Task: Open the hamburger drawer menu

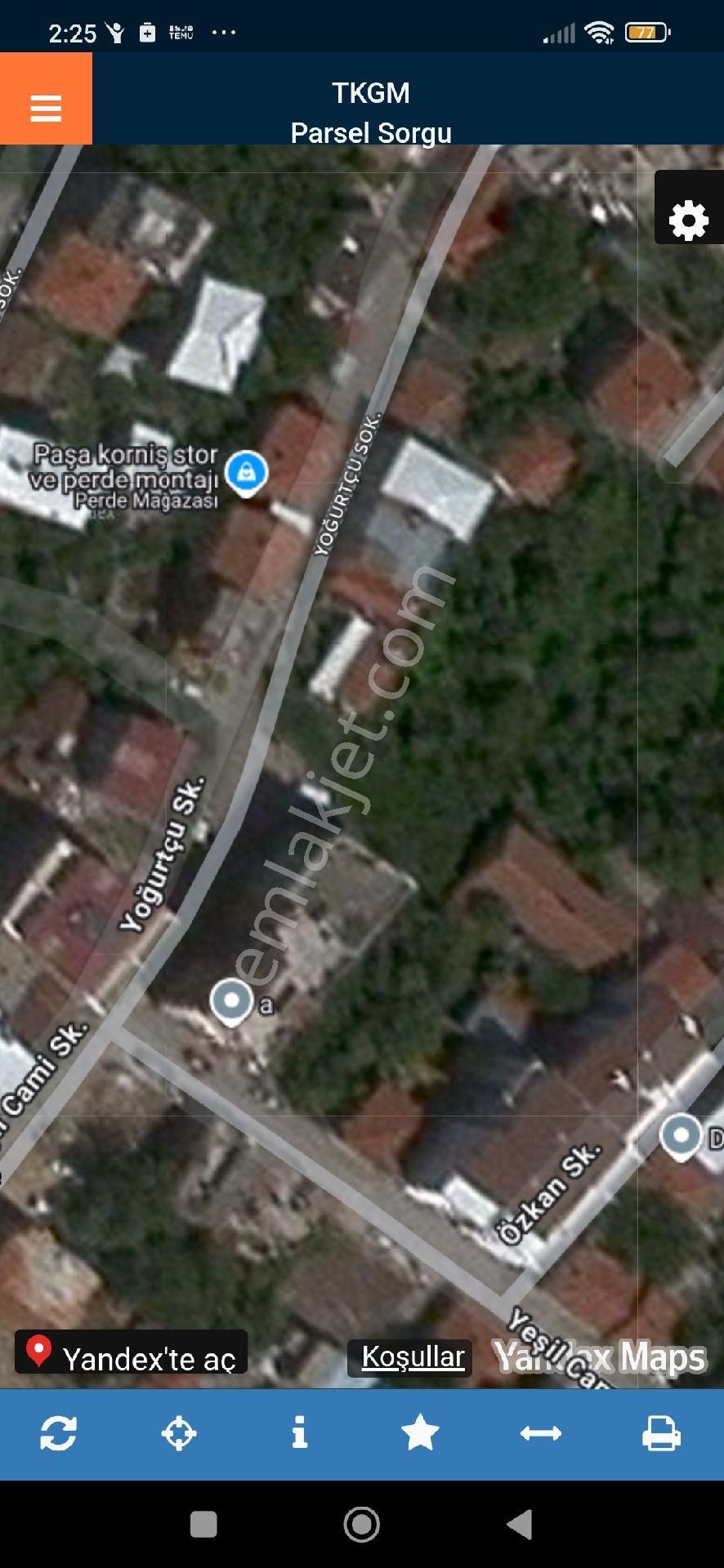Action: point(46,100)
